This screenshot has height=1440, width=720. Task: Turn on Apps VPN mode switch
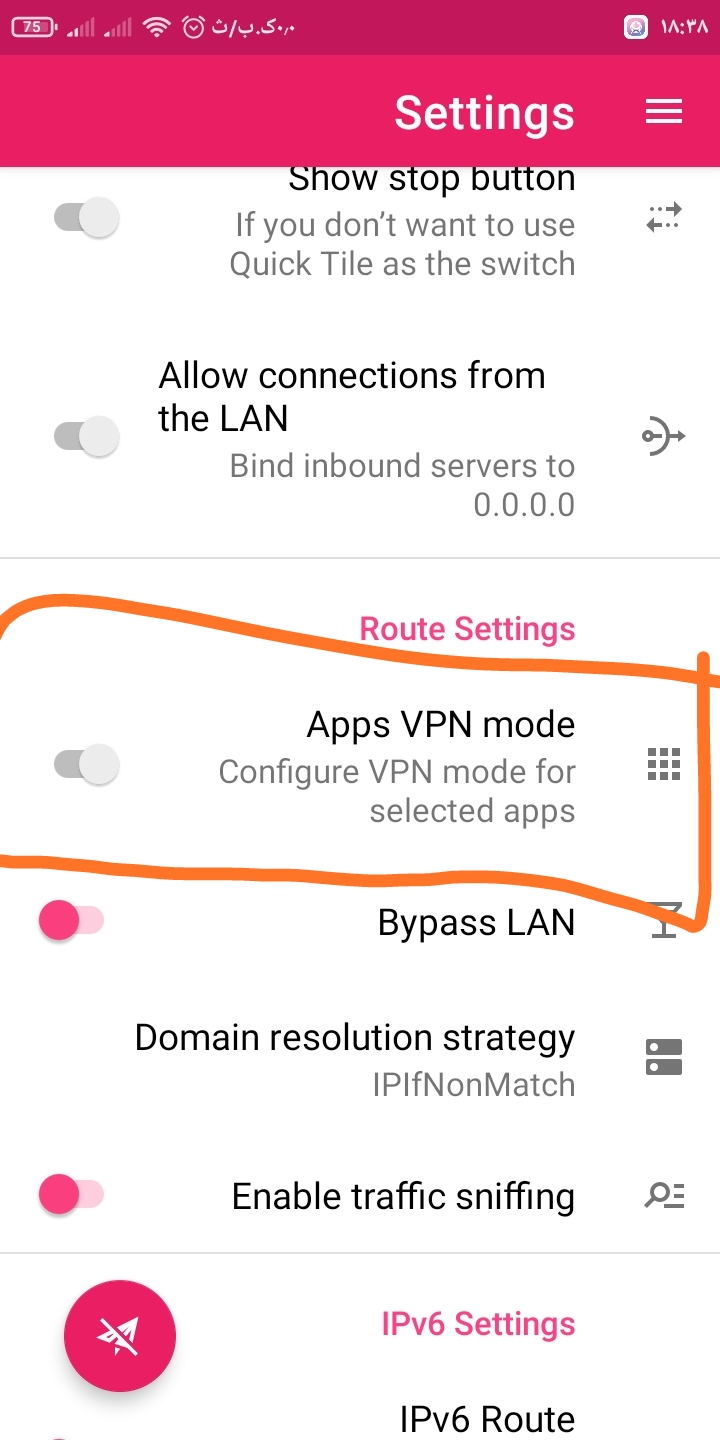[x=86, y=765]
